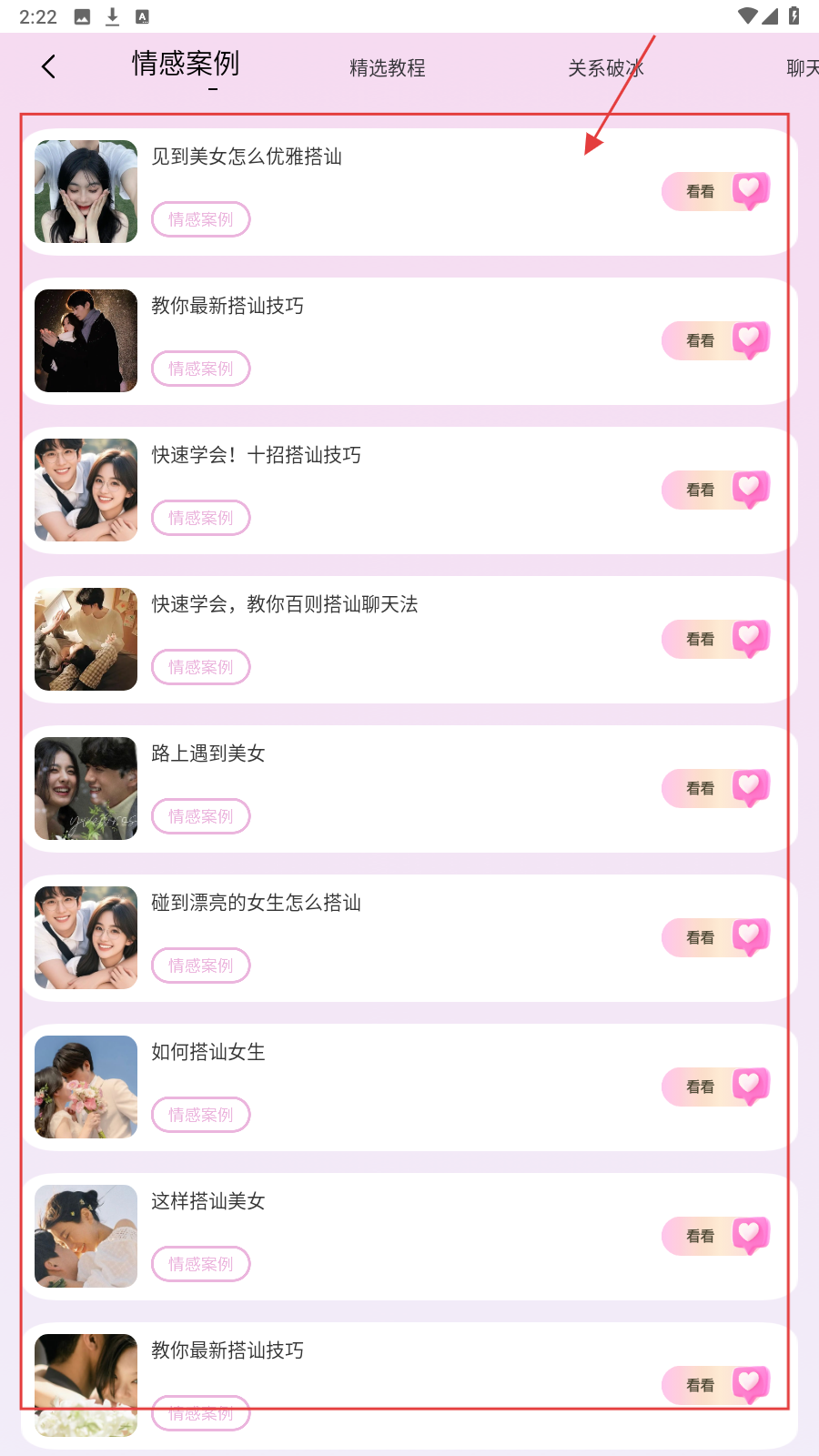Viewport: 819px width, 1456px height.
Task: Switch to the 精选教程 tab
Action: (387, 68)
